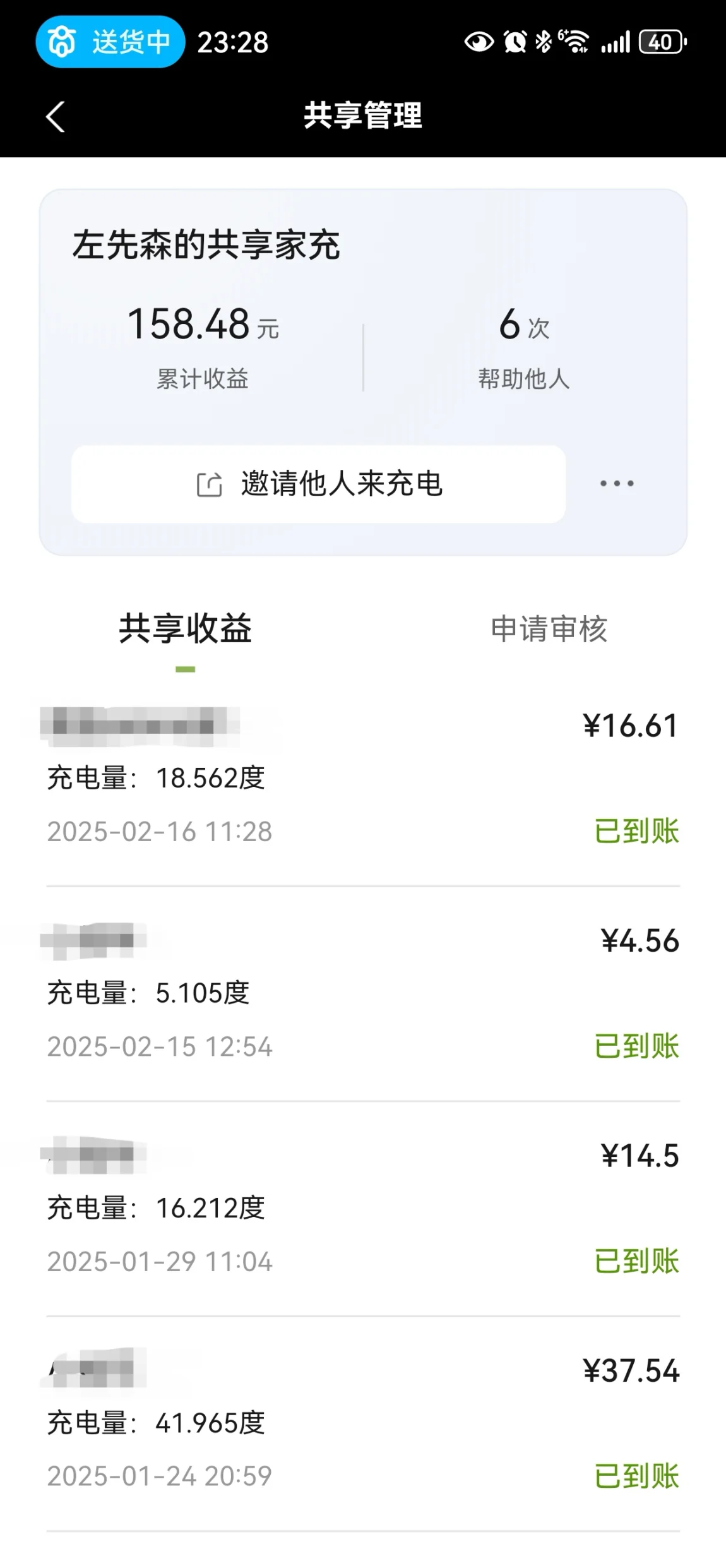Open the ¥4.56 earnings record
Image resolution: width=726 pixels, height=1568 pixels.
363,993
